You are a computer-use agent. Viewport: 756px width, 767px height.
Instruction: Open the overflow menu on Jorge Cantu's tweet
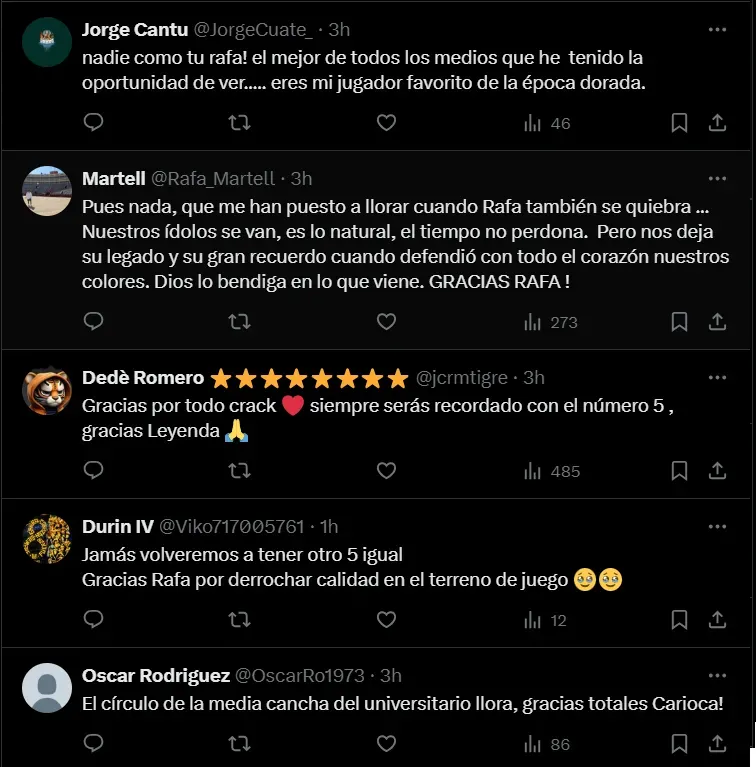point(717,30)
